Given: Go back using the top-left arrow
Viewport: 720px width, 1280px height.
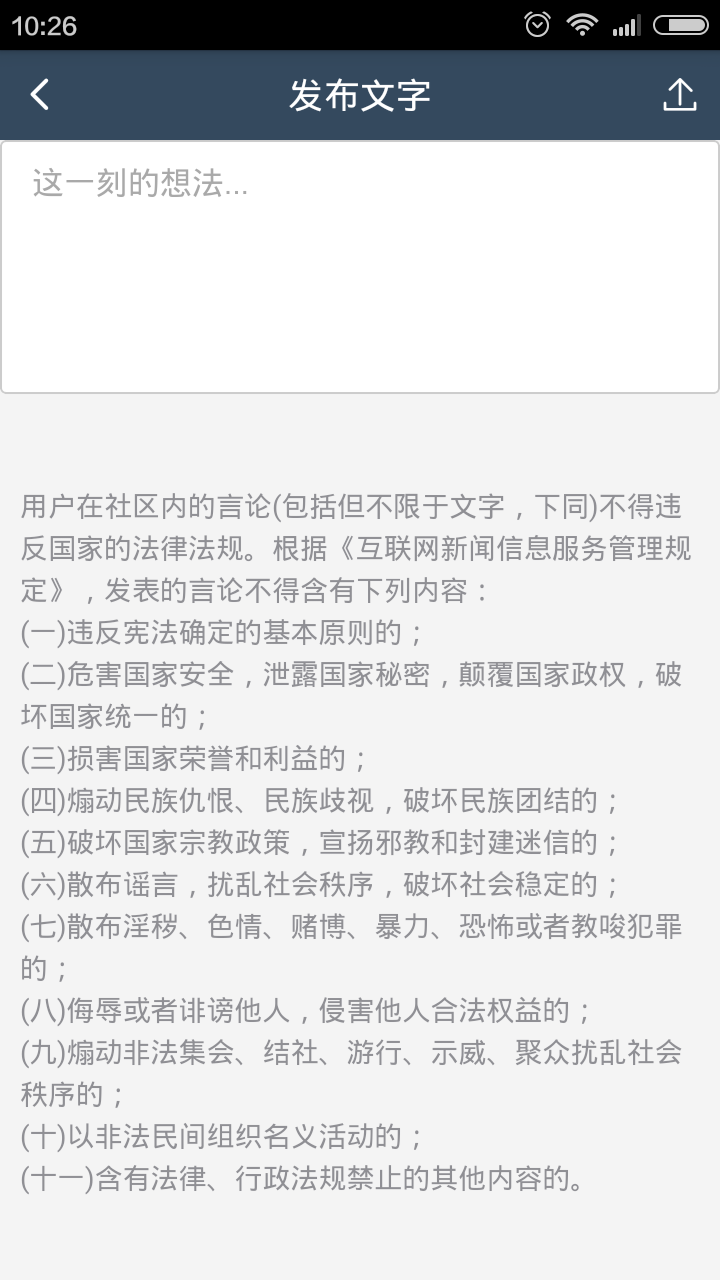Looking at the screenshot, I should [x=40, y=95].
